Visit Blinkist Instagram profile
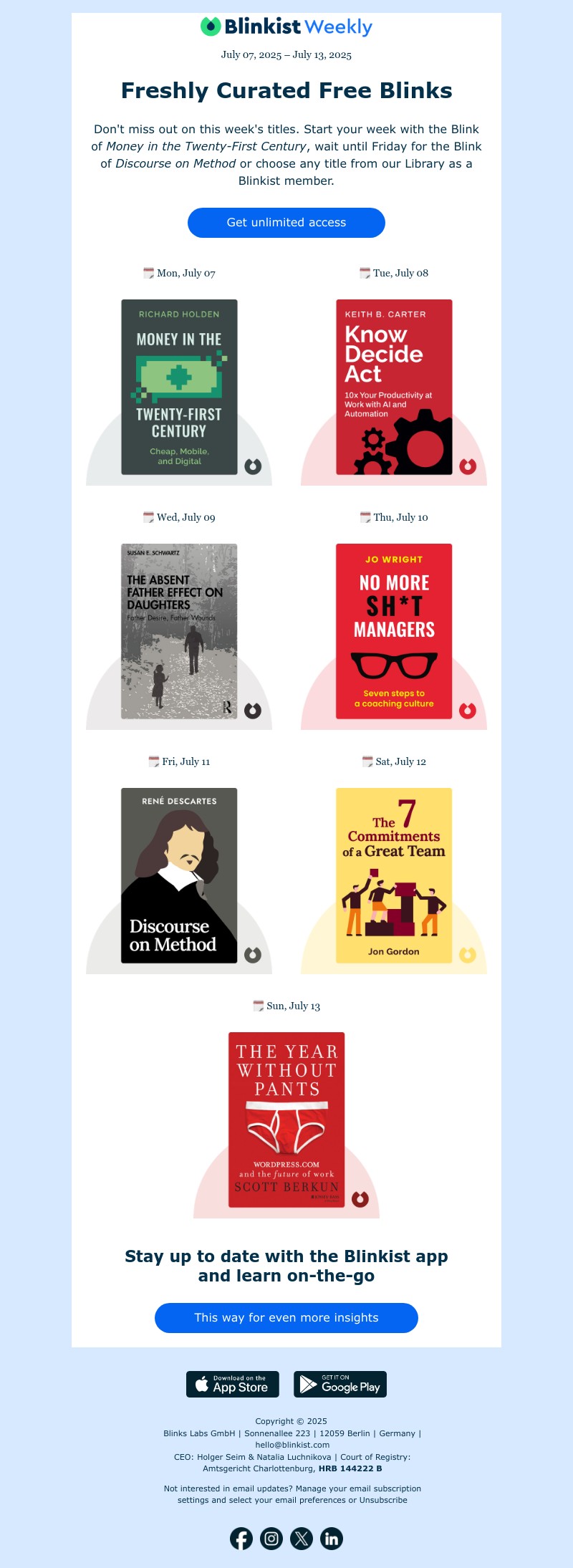 271,1538
